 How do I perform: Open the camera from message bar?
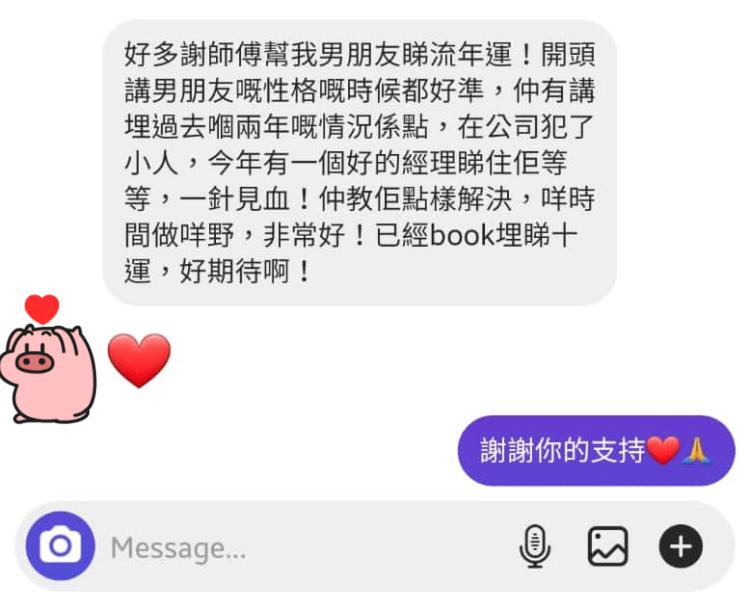click(60, 546)
